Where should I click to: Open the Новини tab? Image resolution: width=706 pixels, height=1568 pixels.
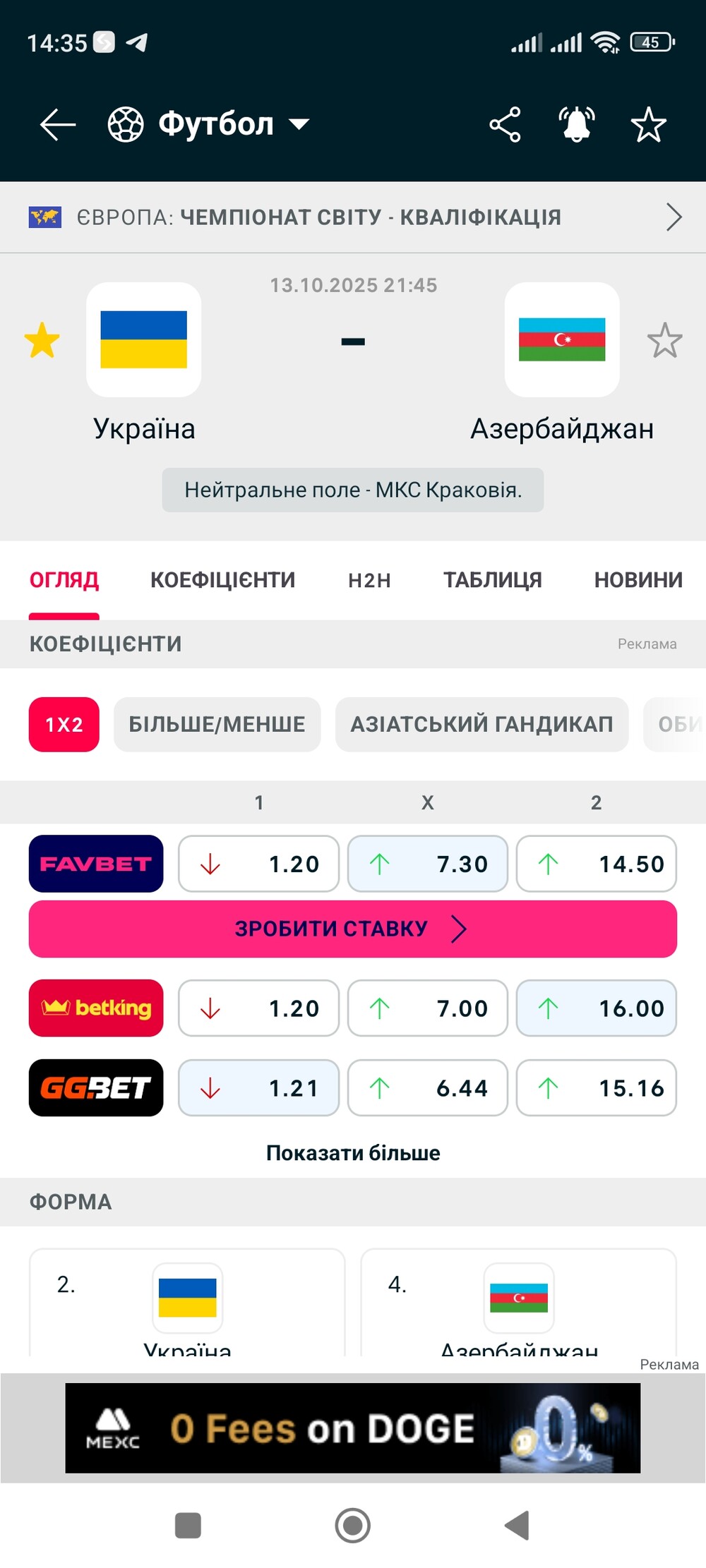pos(638,580)
